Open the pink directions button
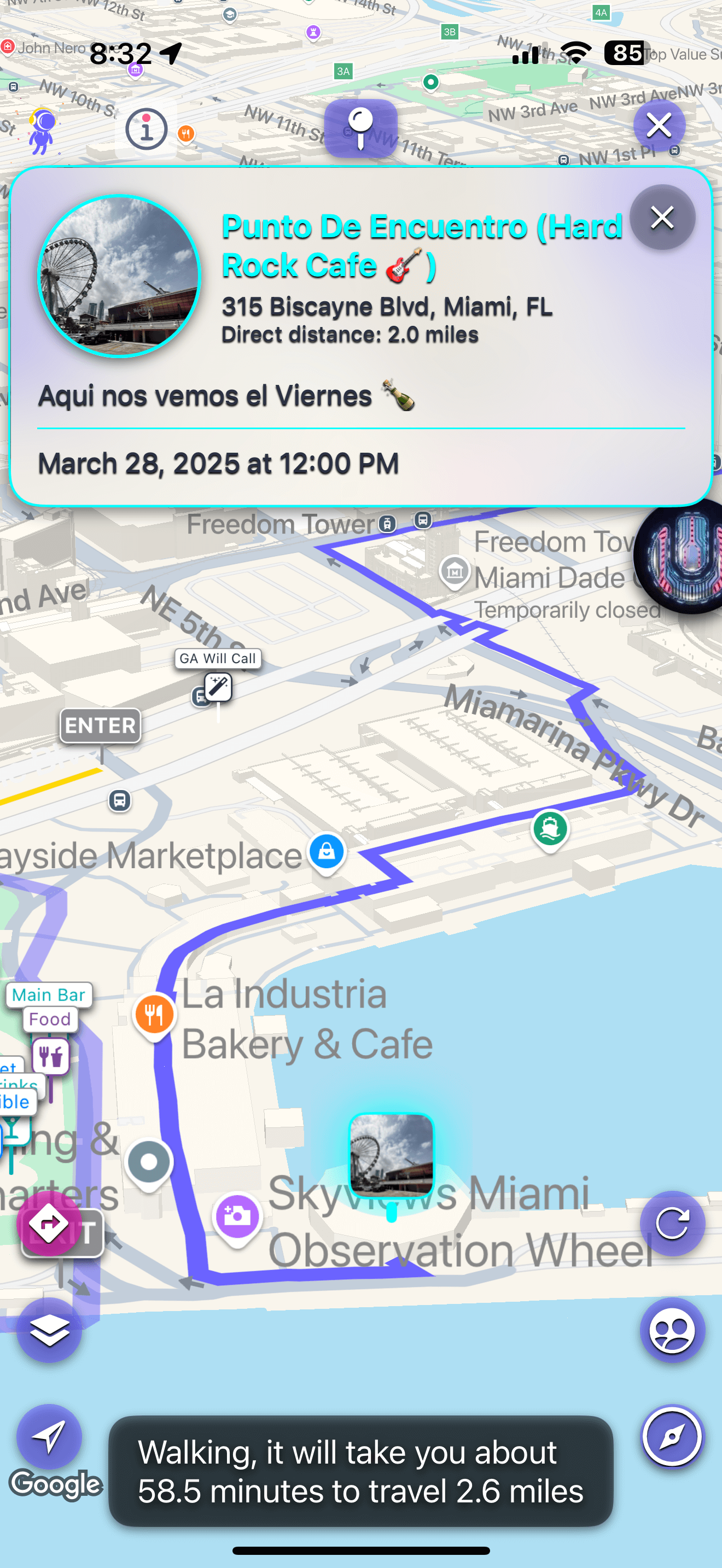This screenshot has height=1568, width=722. coord(49,1224)
